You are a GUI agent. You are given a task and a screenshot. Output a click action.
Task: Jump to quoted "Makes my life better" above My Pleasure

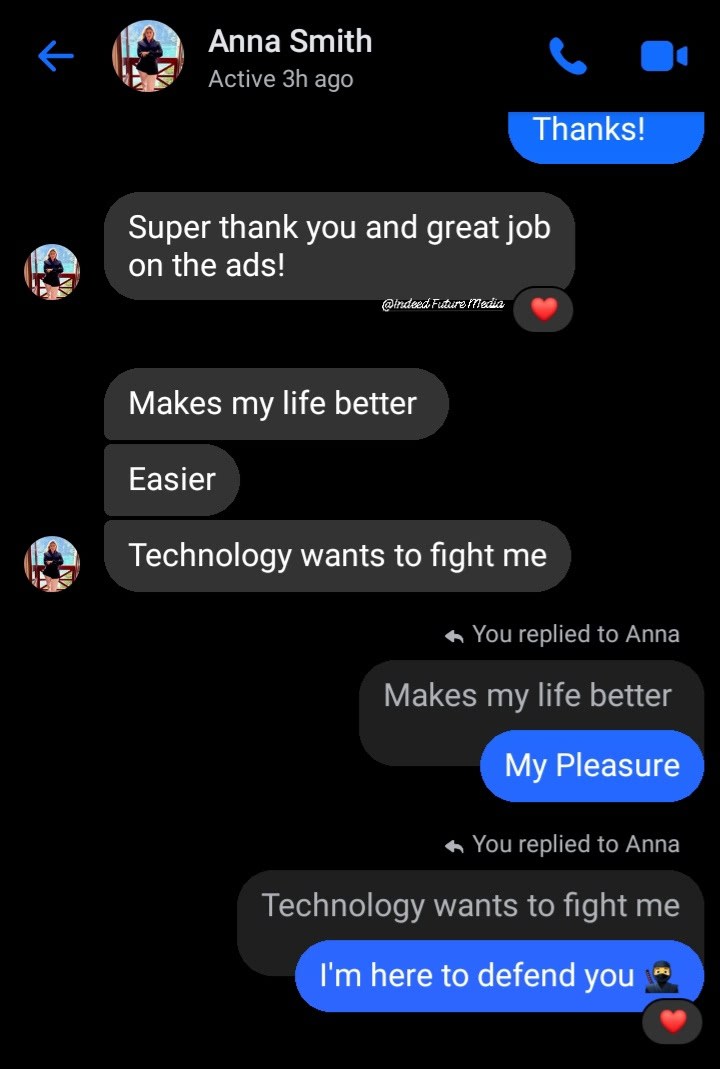coord(527,696)
